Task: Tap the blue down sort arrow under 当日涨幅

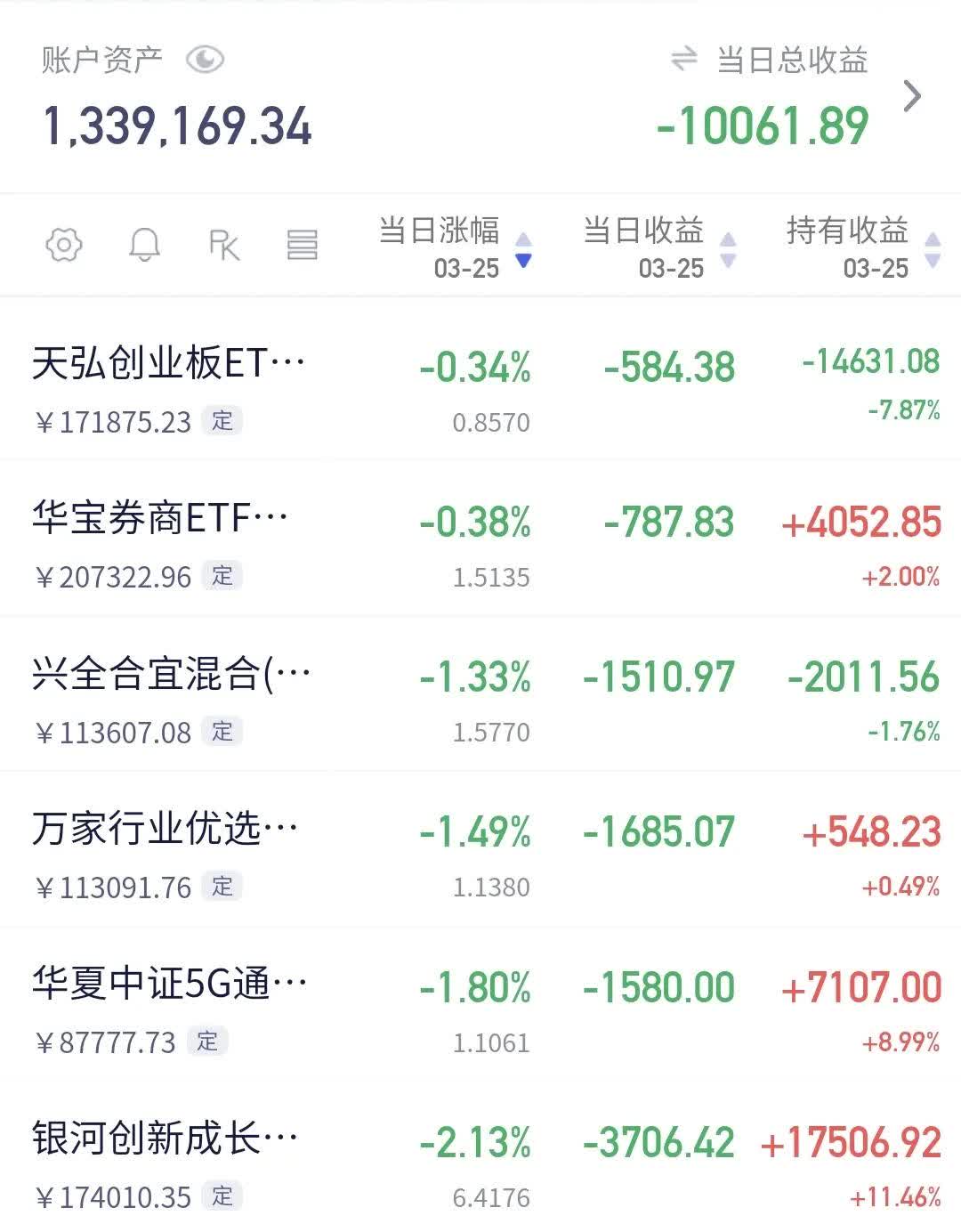Action: tap(523, 261)
